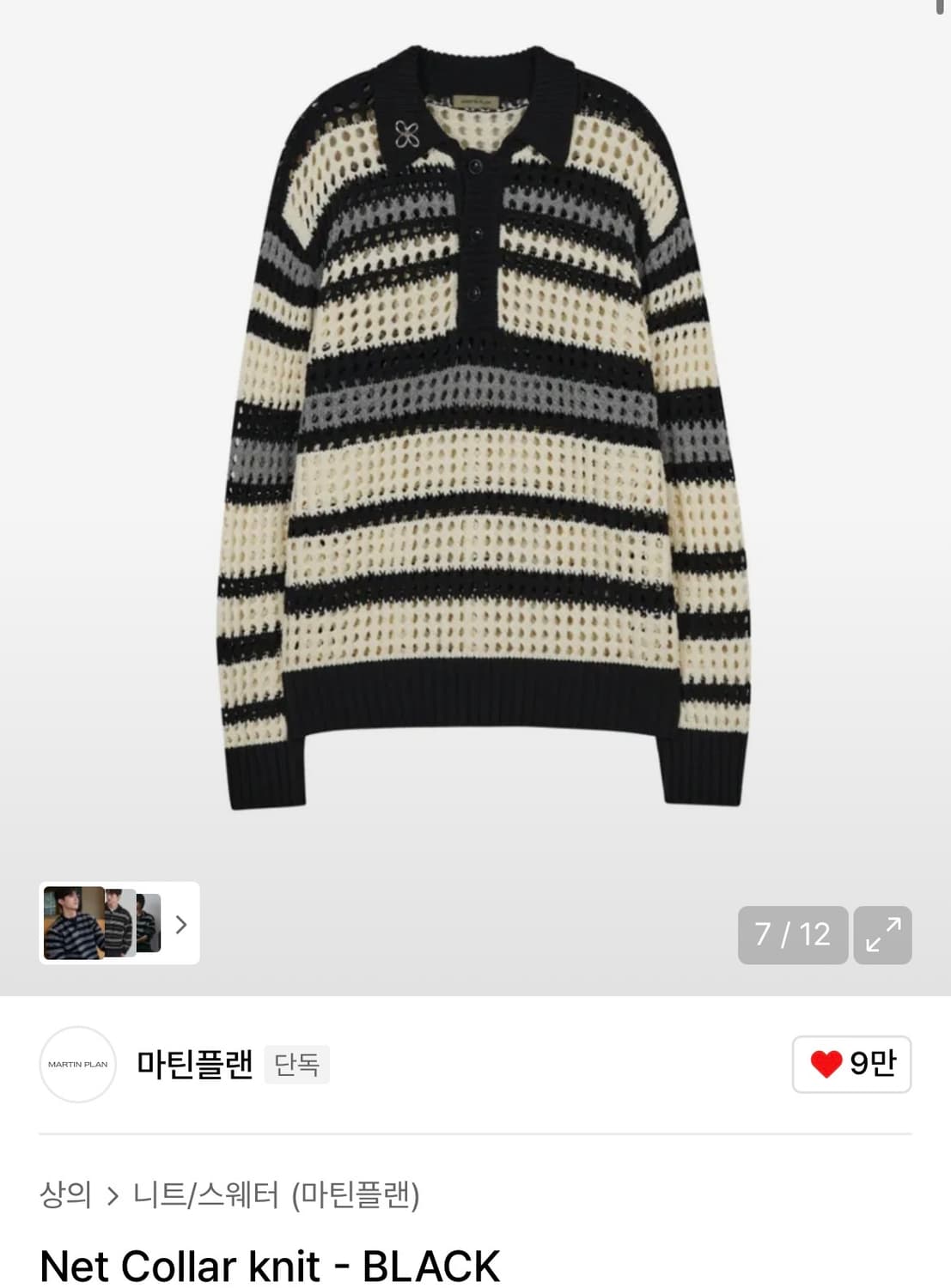
Task: Select the first model photo thumbnail
Action: (73, 925)
